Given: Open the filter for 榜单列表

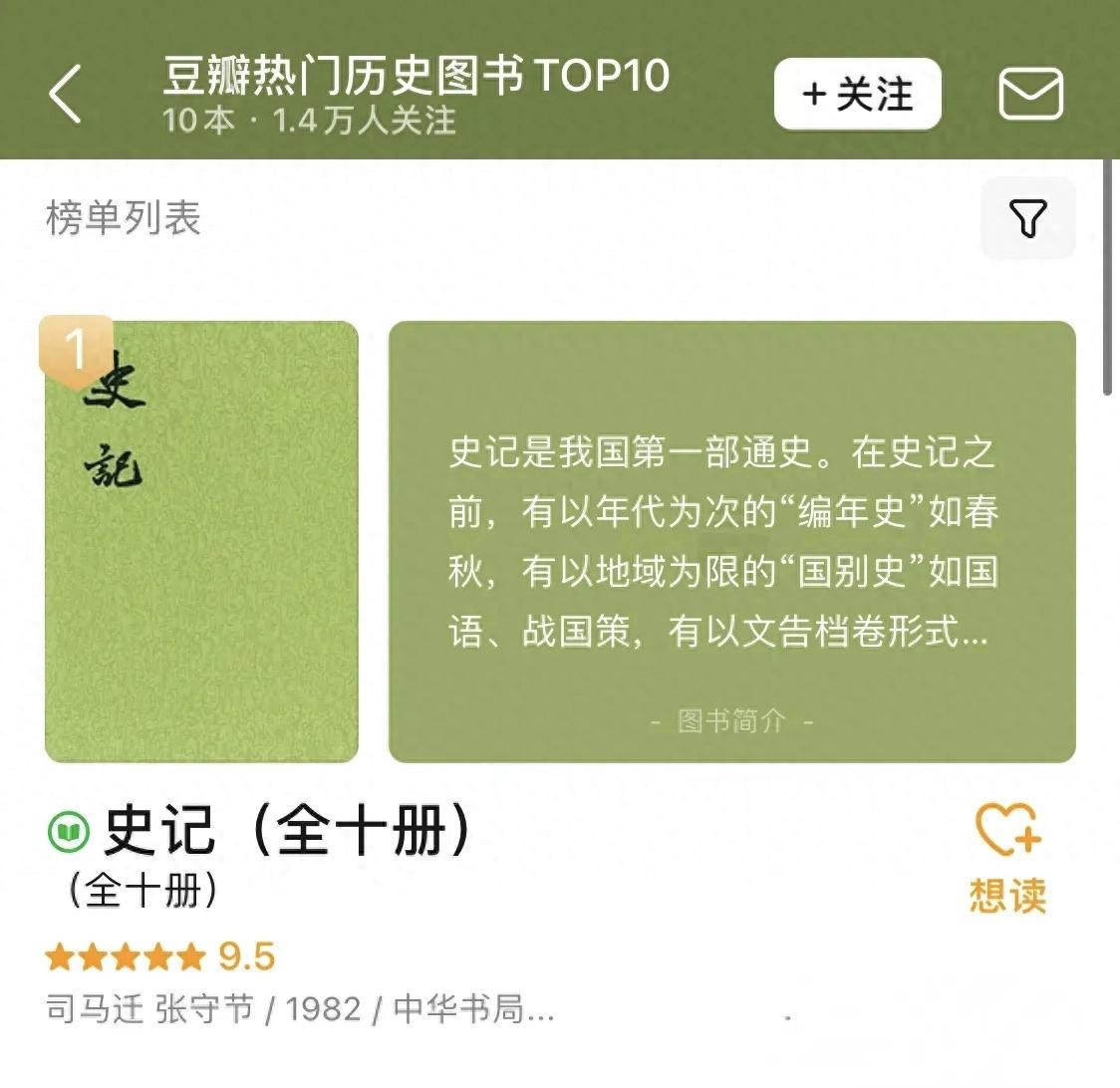Looking at the screenshot, I should point(1028,218).
